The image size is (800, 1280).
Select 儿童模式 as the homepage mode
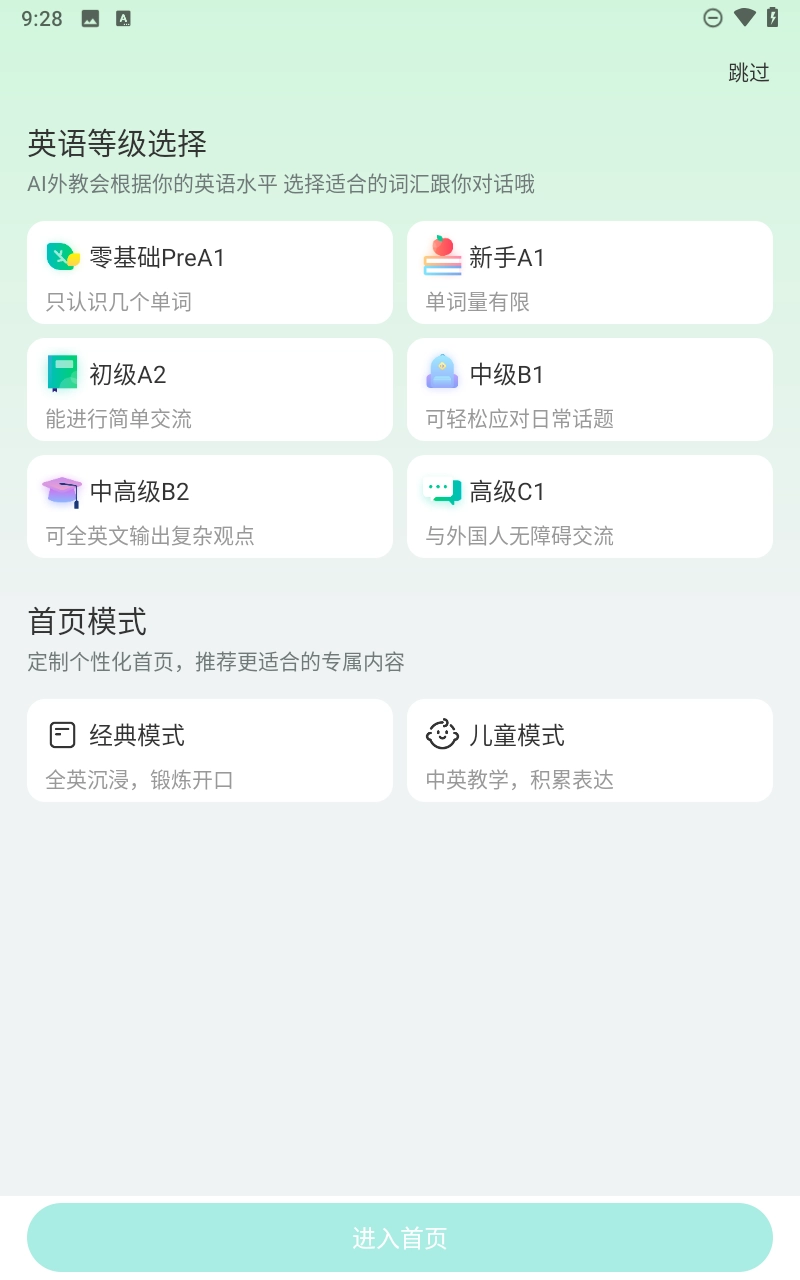click(590, 750)
